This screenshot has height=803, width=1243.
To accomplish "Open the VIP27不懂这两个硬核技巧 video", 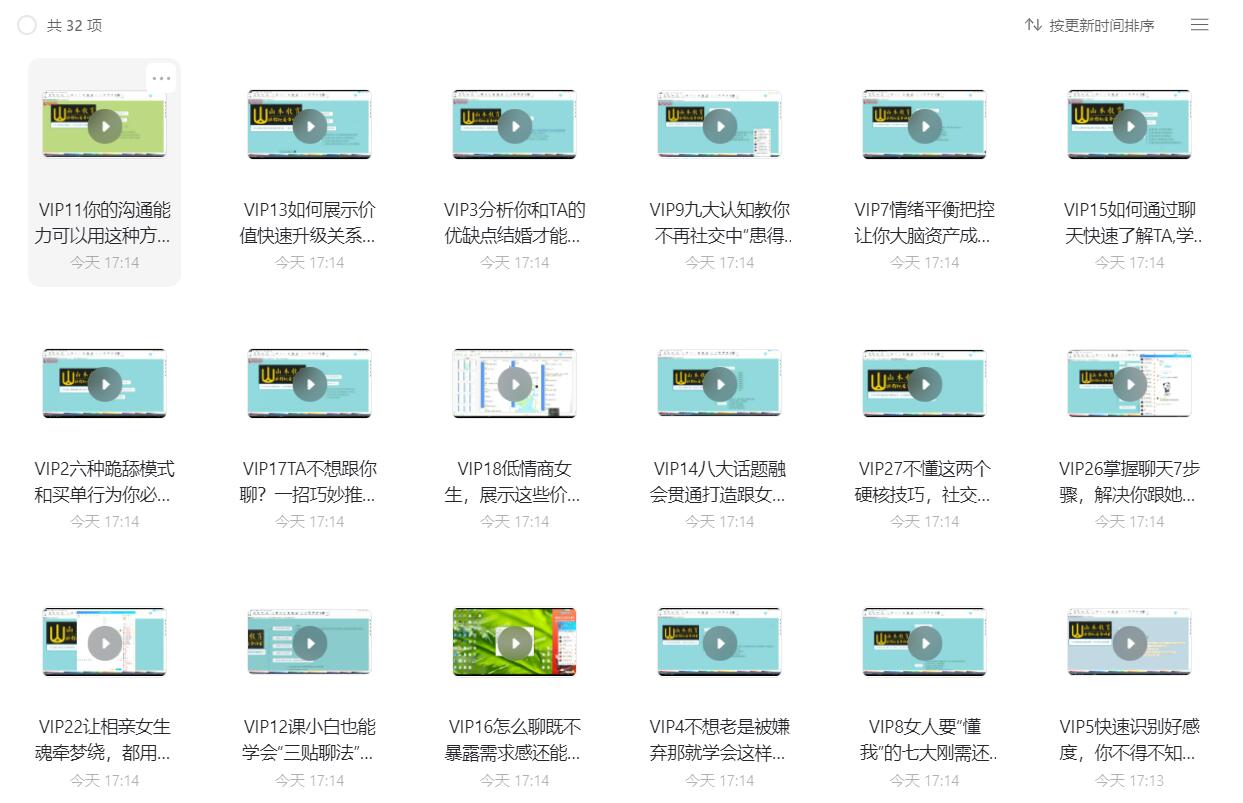I will [924, 384].
